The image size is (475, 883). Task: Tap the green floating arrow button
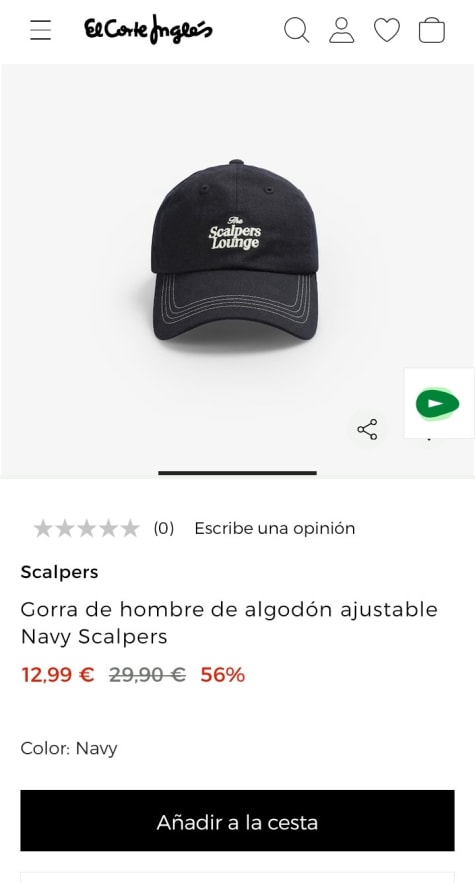click(x=438, y=403)
